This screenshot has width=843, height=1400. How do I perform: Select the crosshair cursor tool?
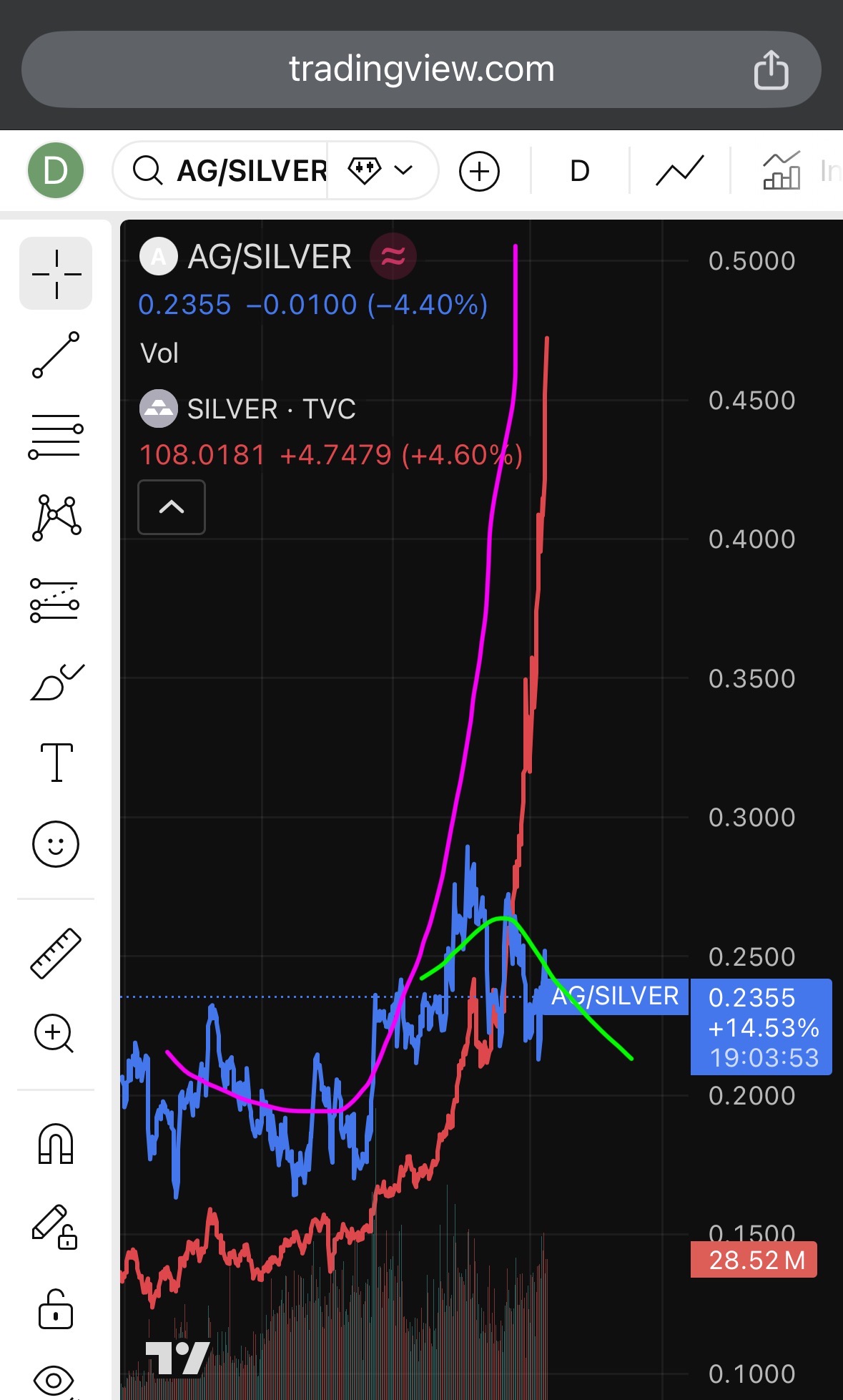(56, 273)
